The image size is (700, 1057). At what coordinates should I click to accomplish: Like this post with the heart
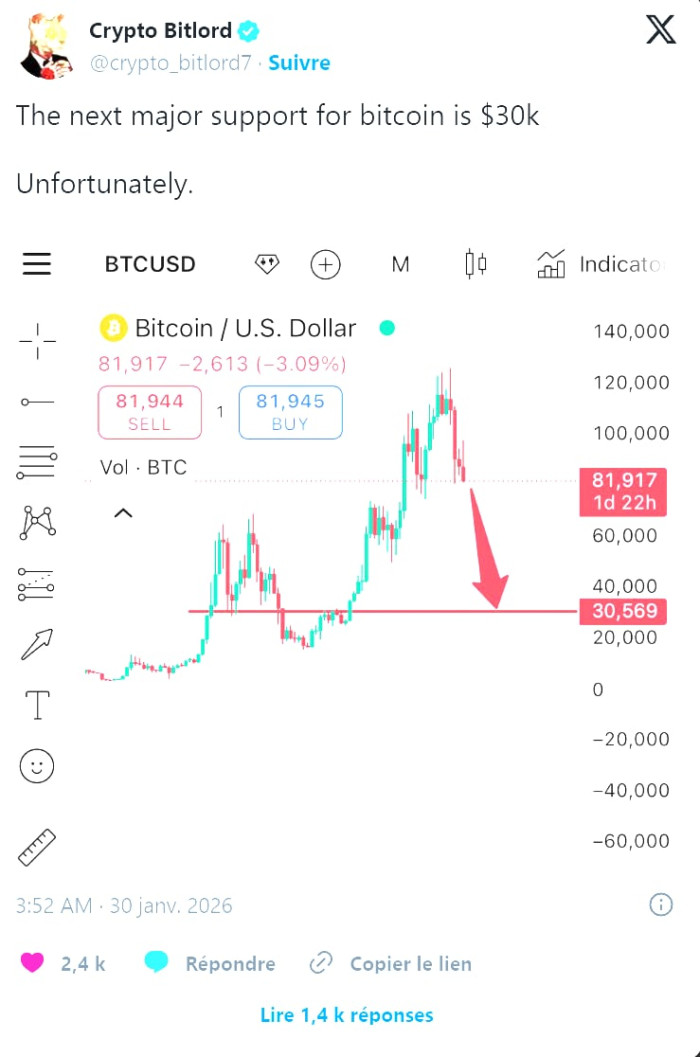point(34,963)
